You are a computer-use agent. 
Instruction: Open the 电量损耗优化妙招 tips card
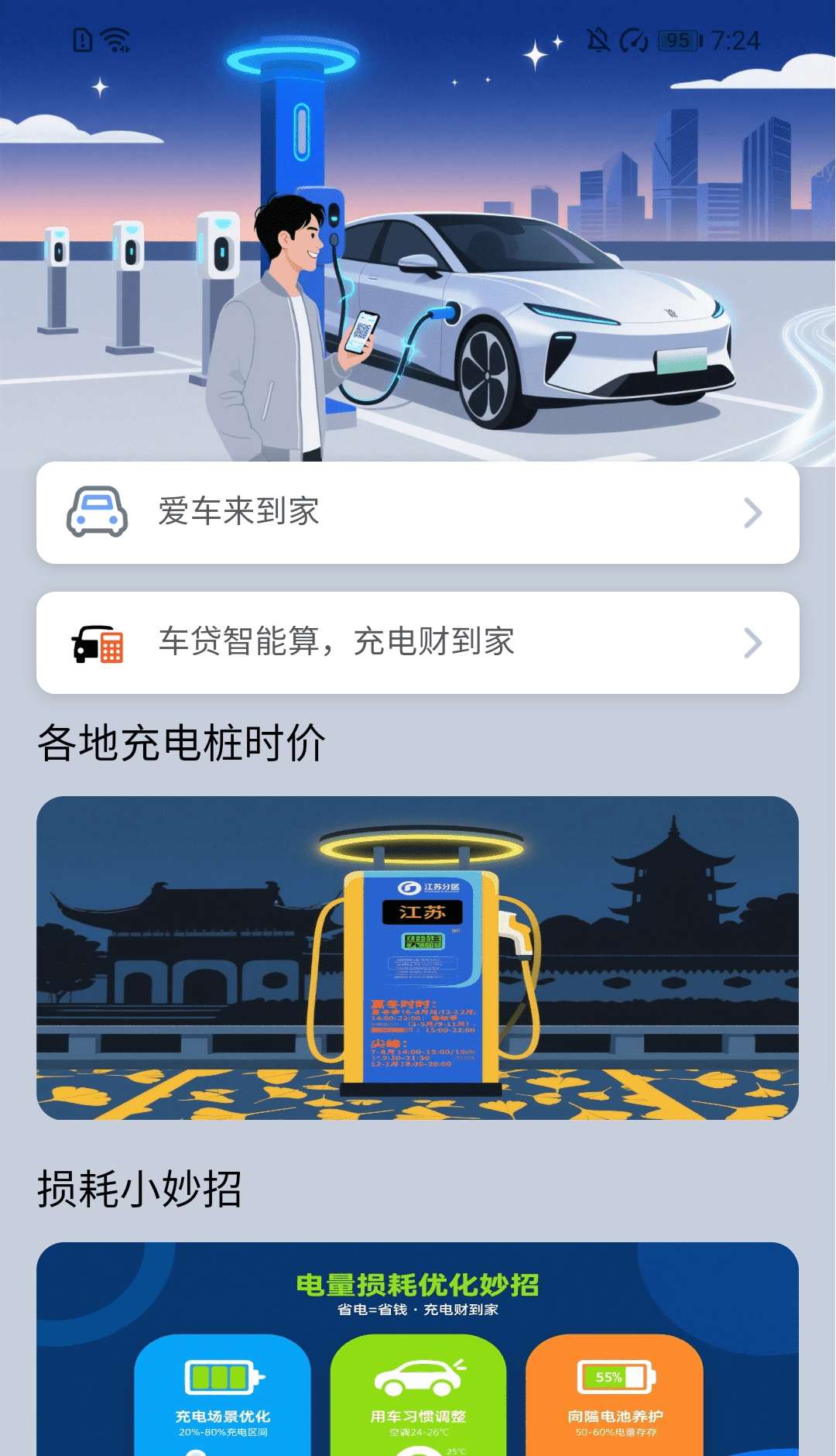[417, 1348]
